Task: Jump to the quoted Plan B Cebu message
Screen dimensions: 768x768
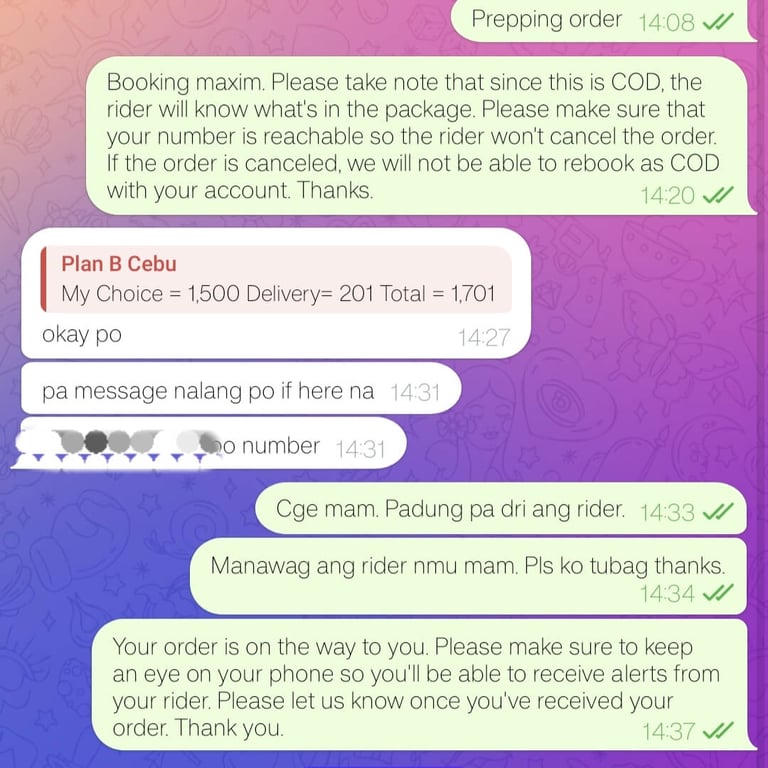Action: pyautogui.click(x=277, y=279)
